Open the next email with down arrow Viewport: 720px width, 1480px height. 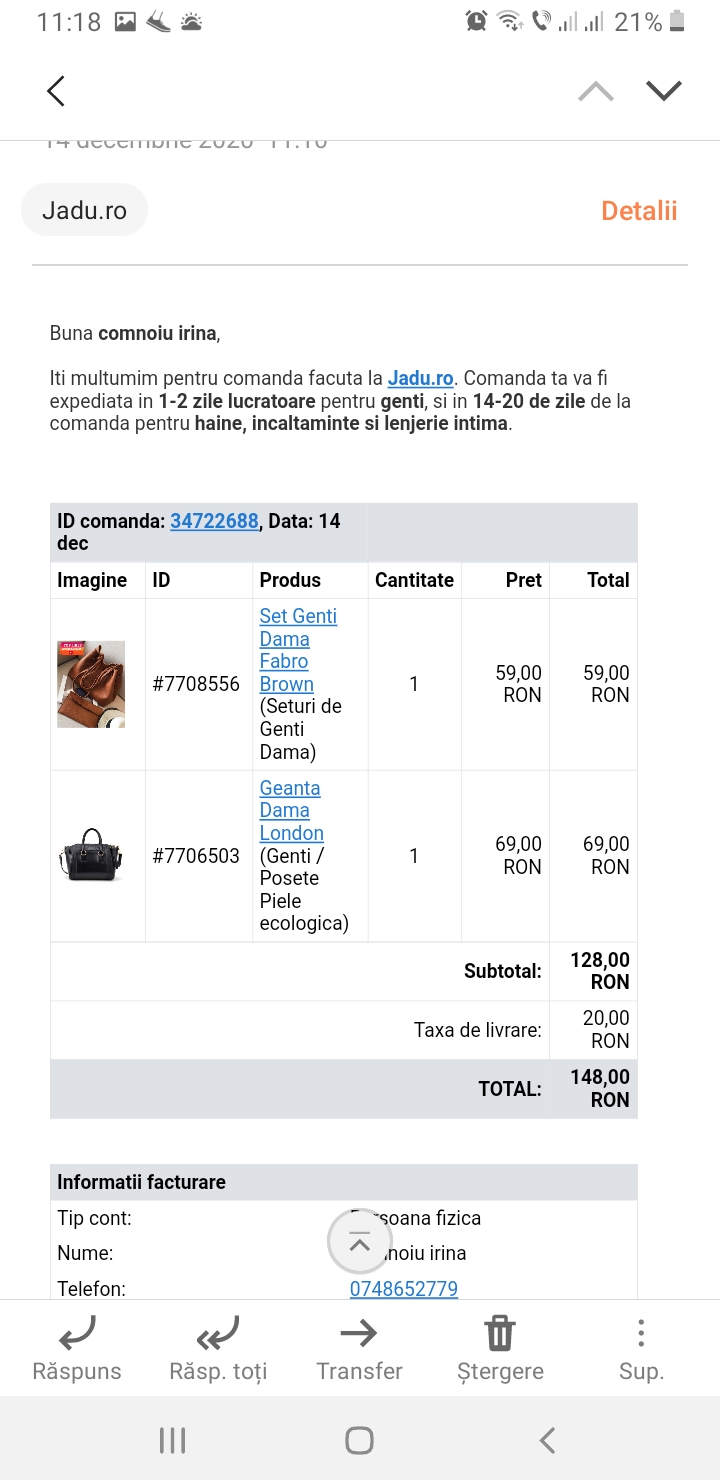coord(663,91)
